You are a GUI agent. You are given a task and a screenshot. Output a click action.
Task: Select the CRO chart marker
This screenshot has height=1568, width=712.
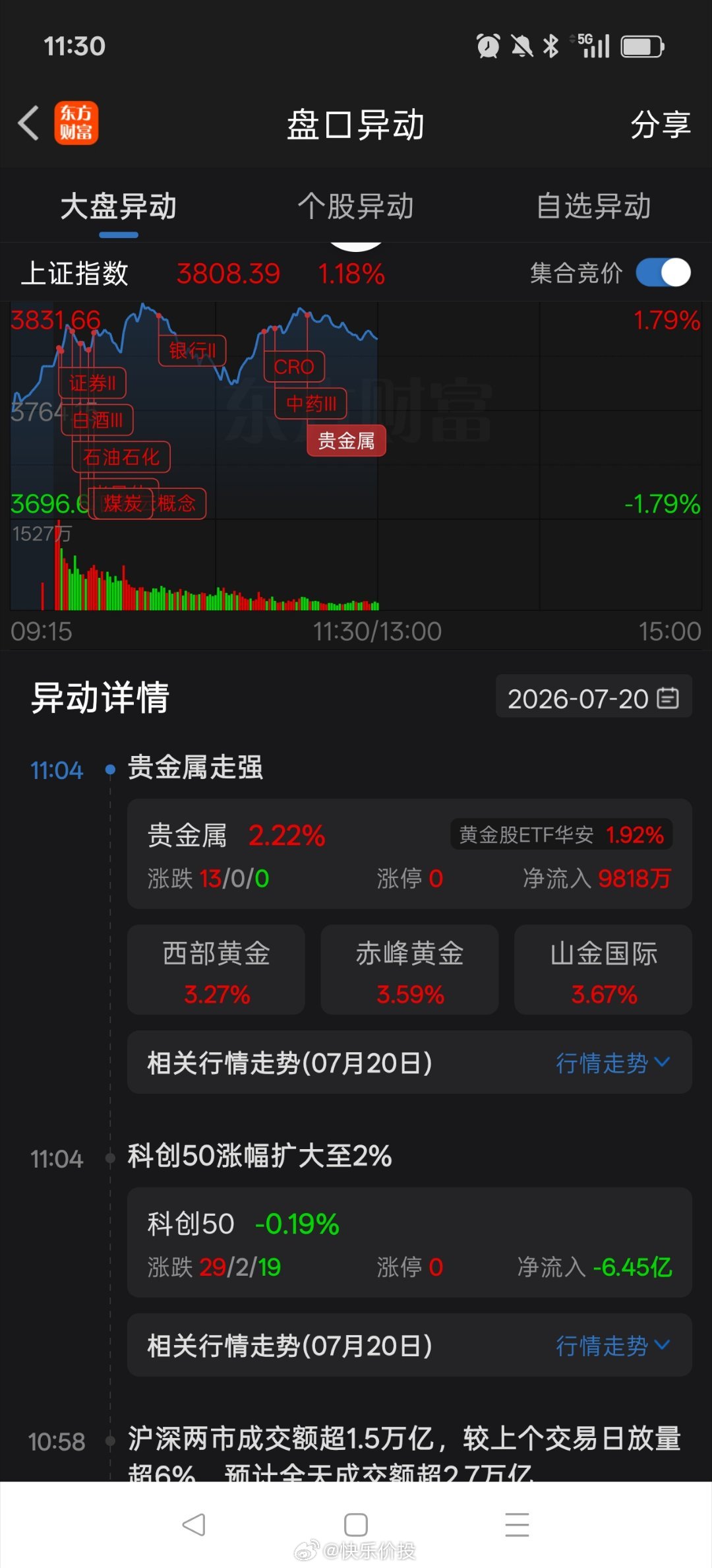click(x=294, y=367)
